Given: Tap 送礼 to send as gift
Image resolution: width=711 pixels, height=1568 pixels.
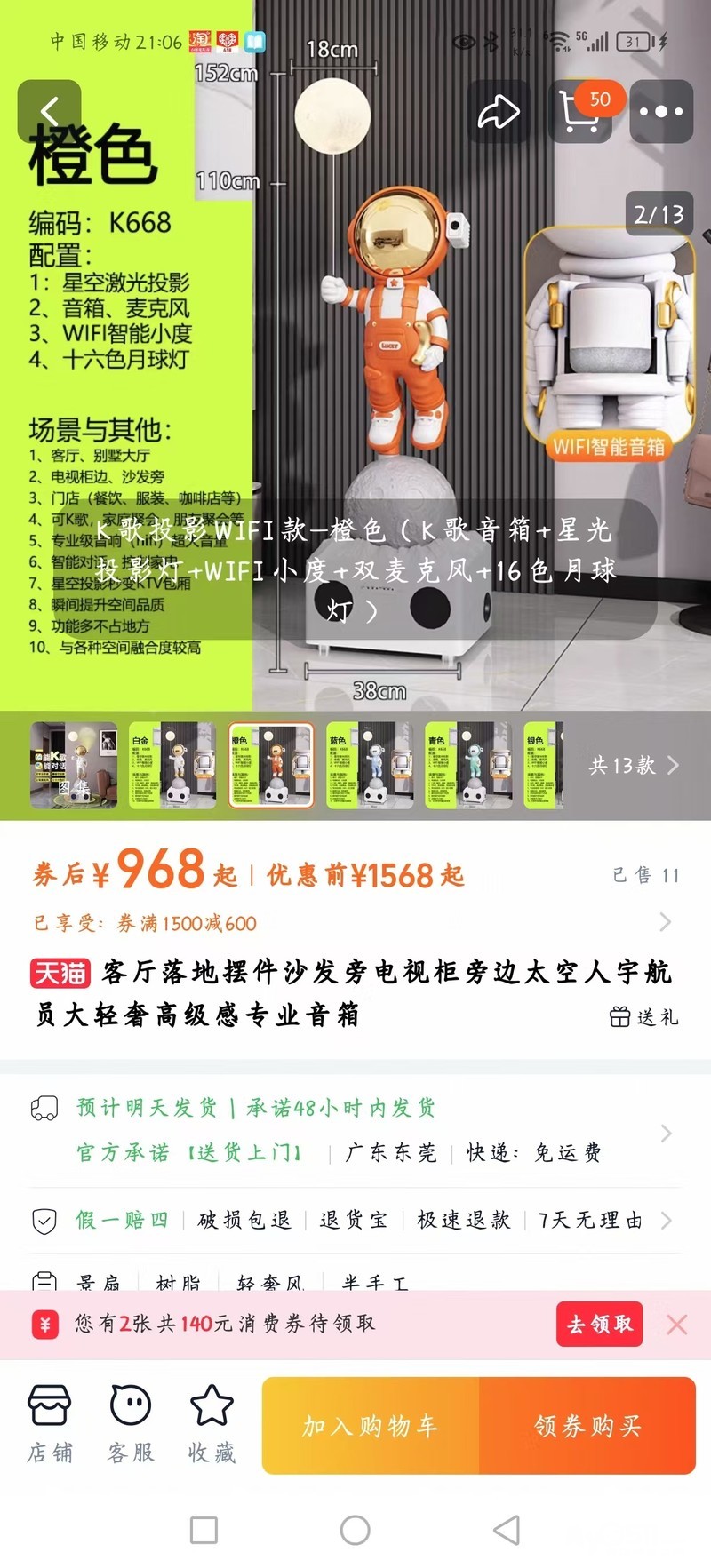Looking at the screenshot, I should click(x=644, y=1017).
